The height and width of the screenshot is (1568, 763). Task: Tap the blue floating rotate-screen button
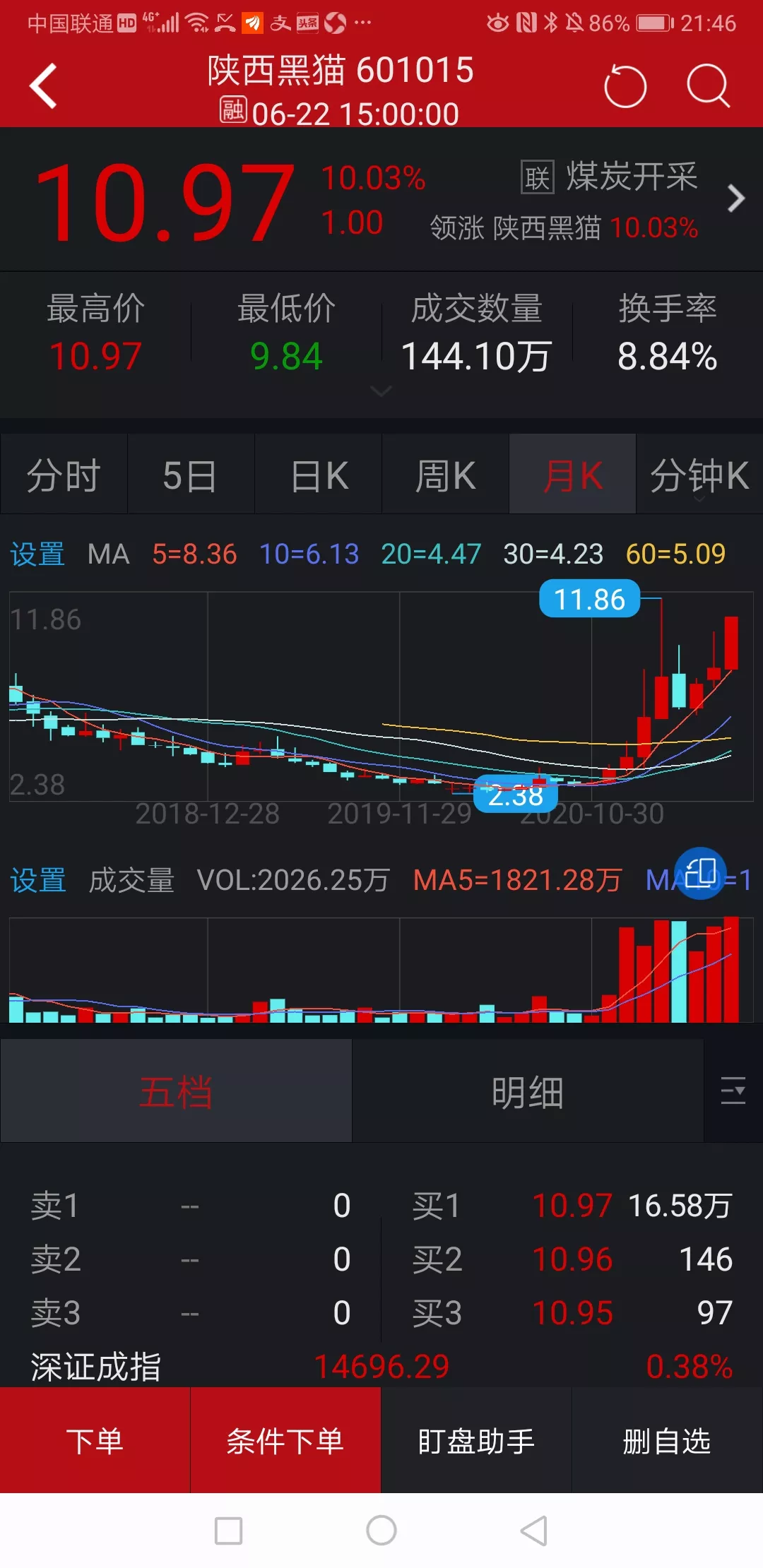701,873
